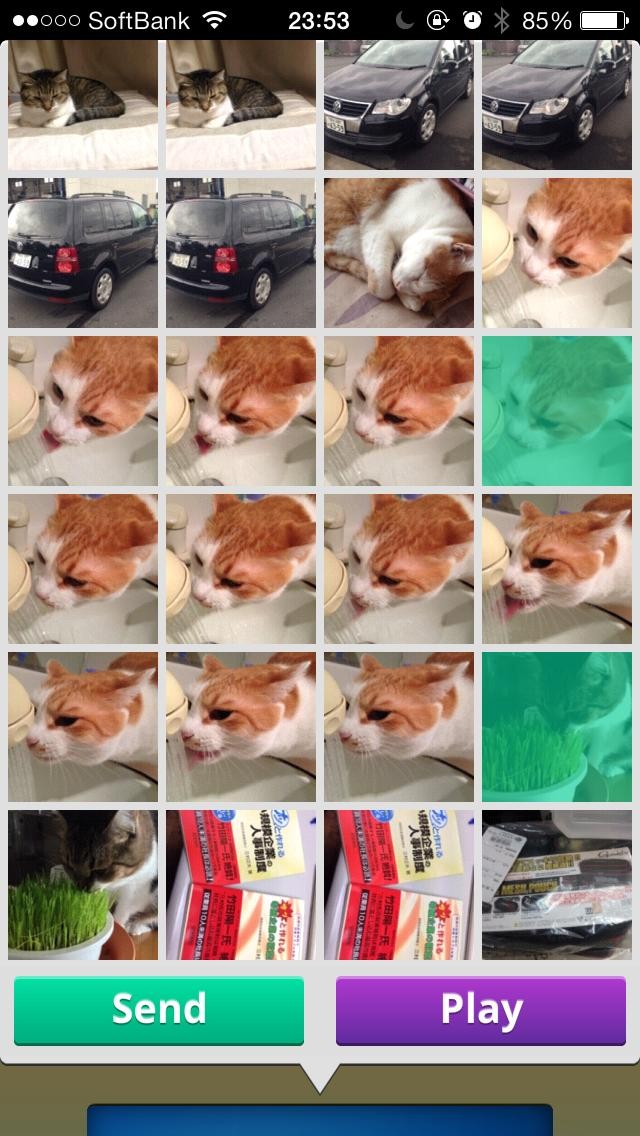Viewport: 640px width, 1136px height.
Task: Select the sleeping orange cat photo
Action: [399, 253]
